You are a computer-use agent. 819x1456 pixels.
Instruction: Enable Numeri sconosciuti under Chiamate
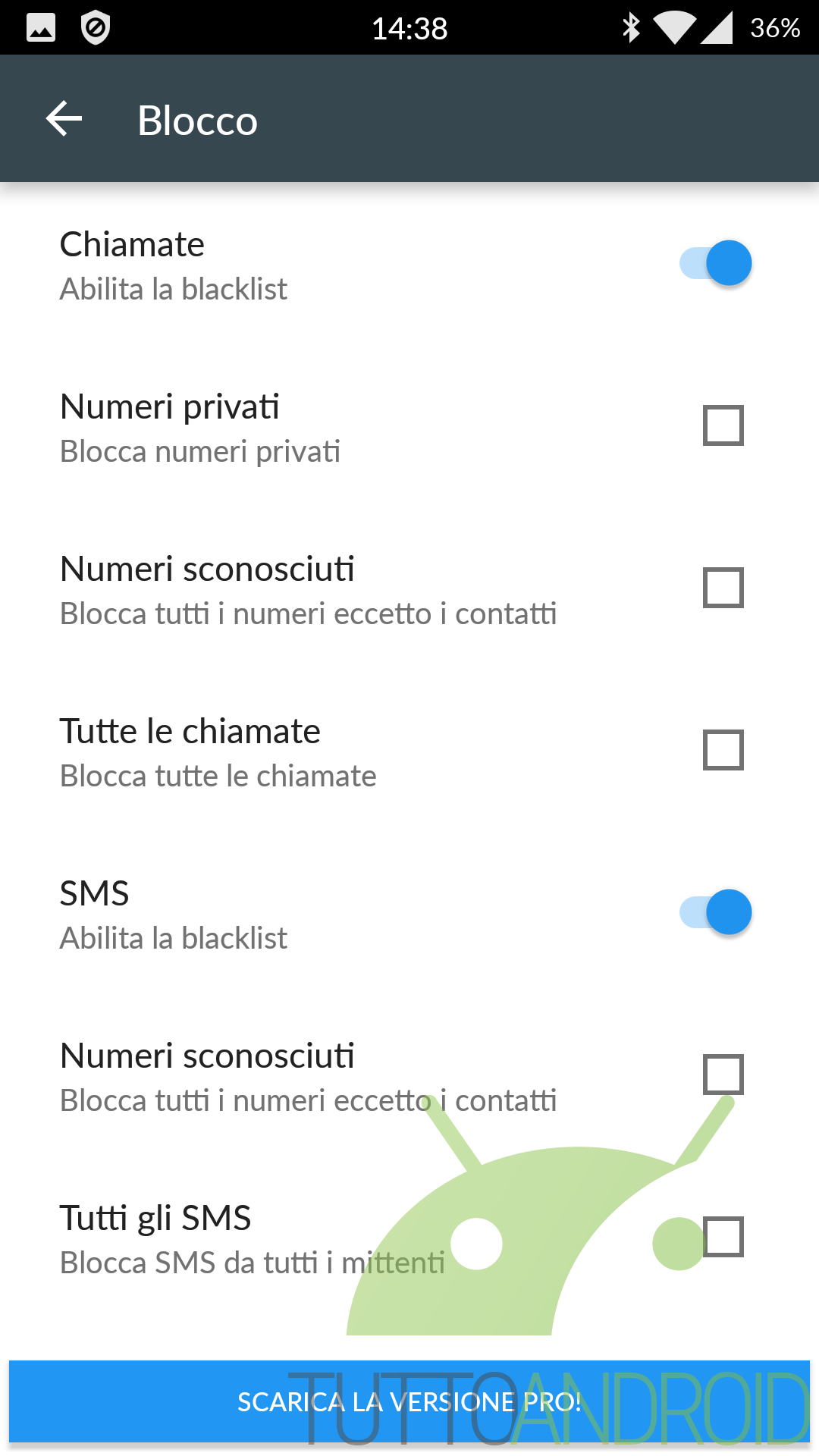(723, 588)
